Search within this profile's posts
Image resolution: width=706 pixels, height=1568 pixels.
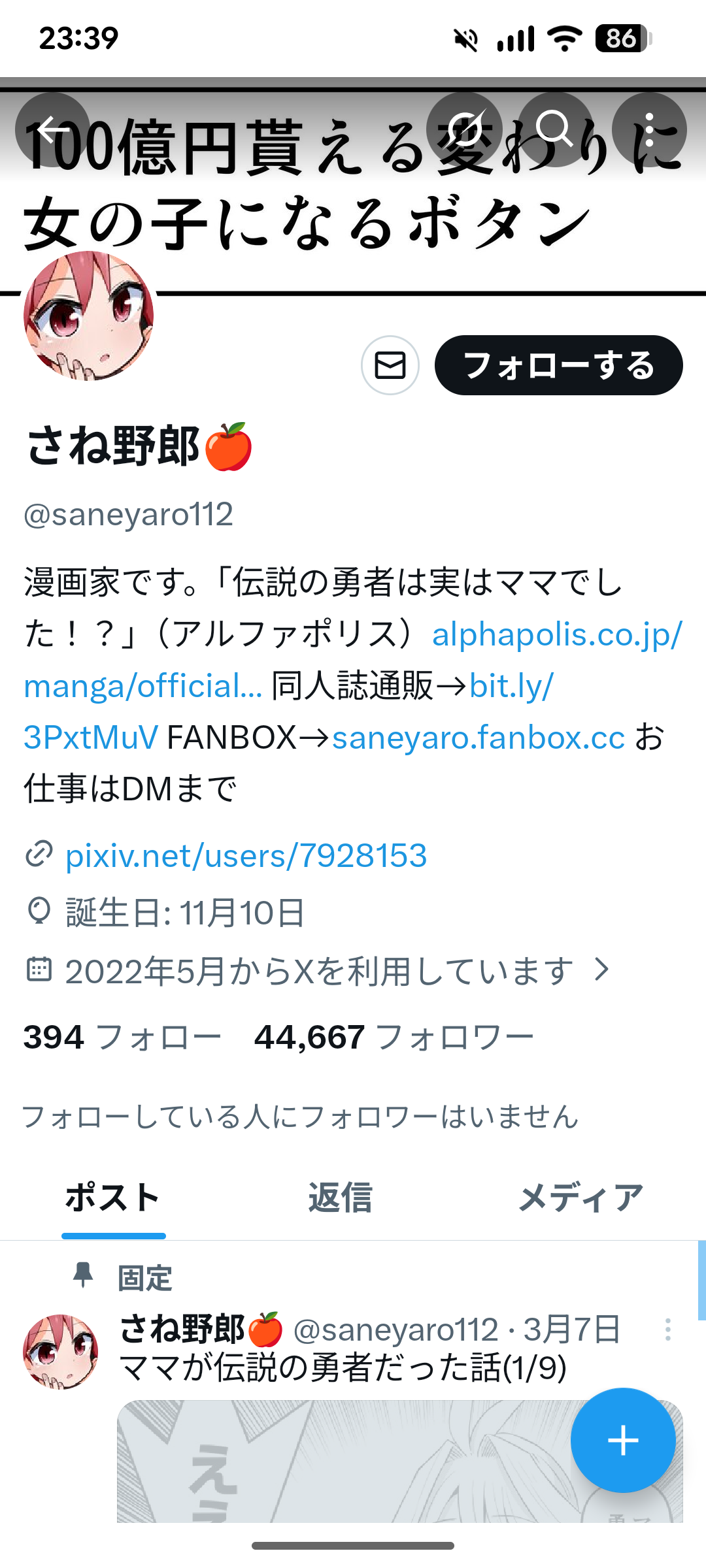pos(555,129)
